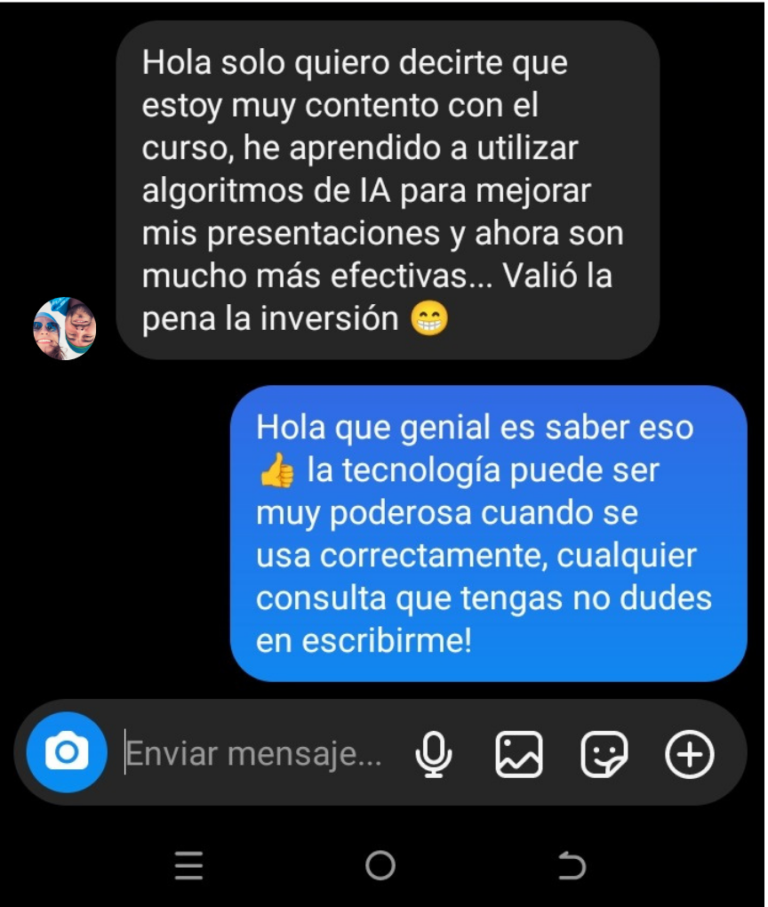Tap the Enviar mensaje text field
The height and width of the screenshot is (907, 768).
tap(255, 754)
